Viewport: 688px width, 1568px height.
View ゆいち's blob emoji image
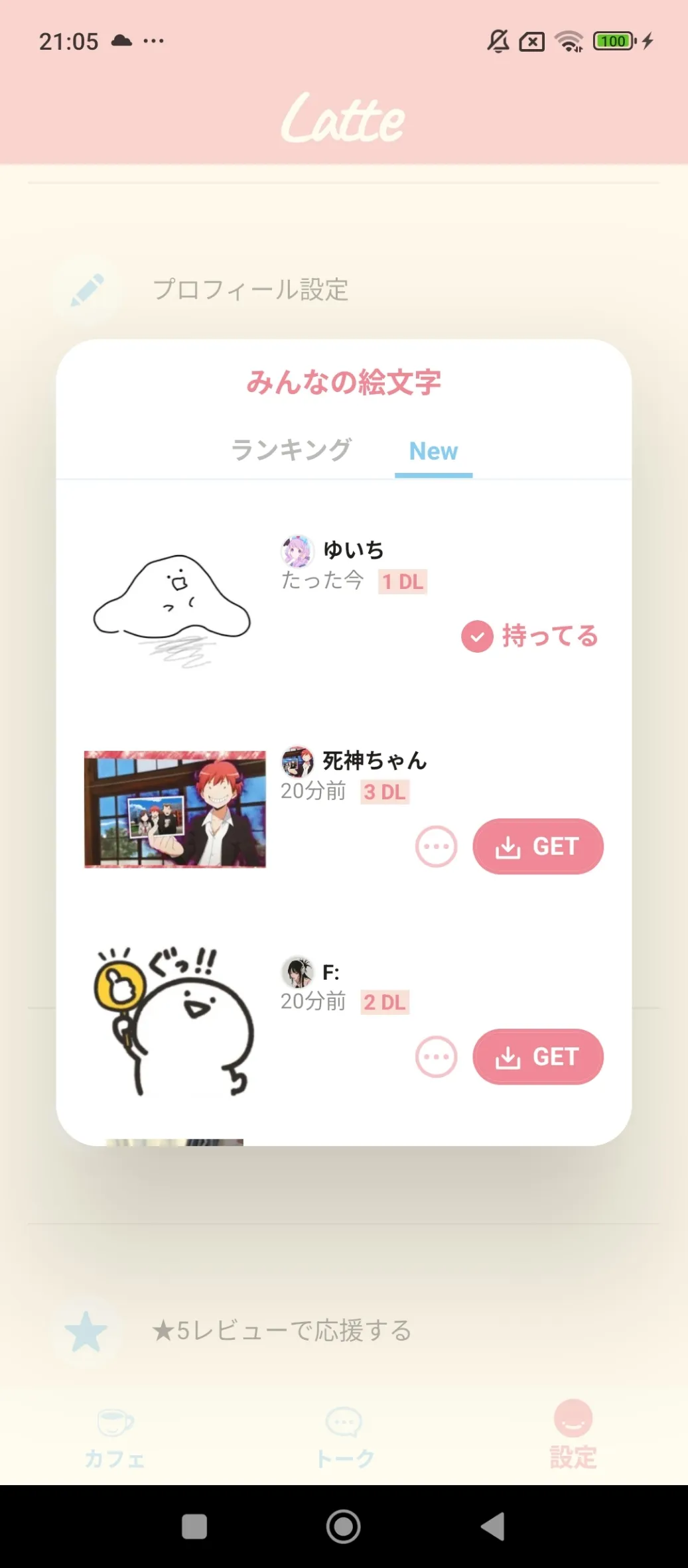click(x=172, y=609)
